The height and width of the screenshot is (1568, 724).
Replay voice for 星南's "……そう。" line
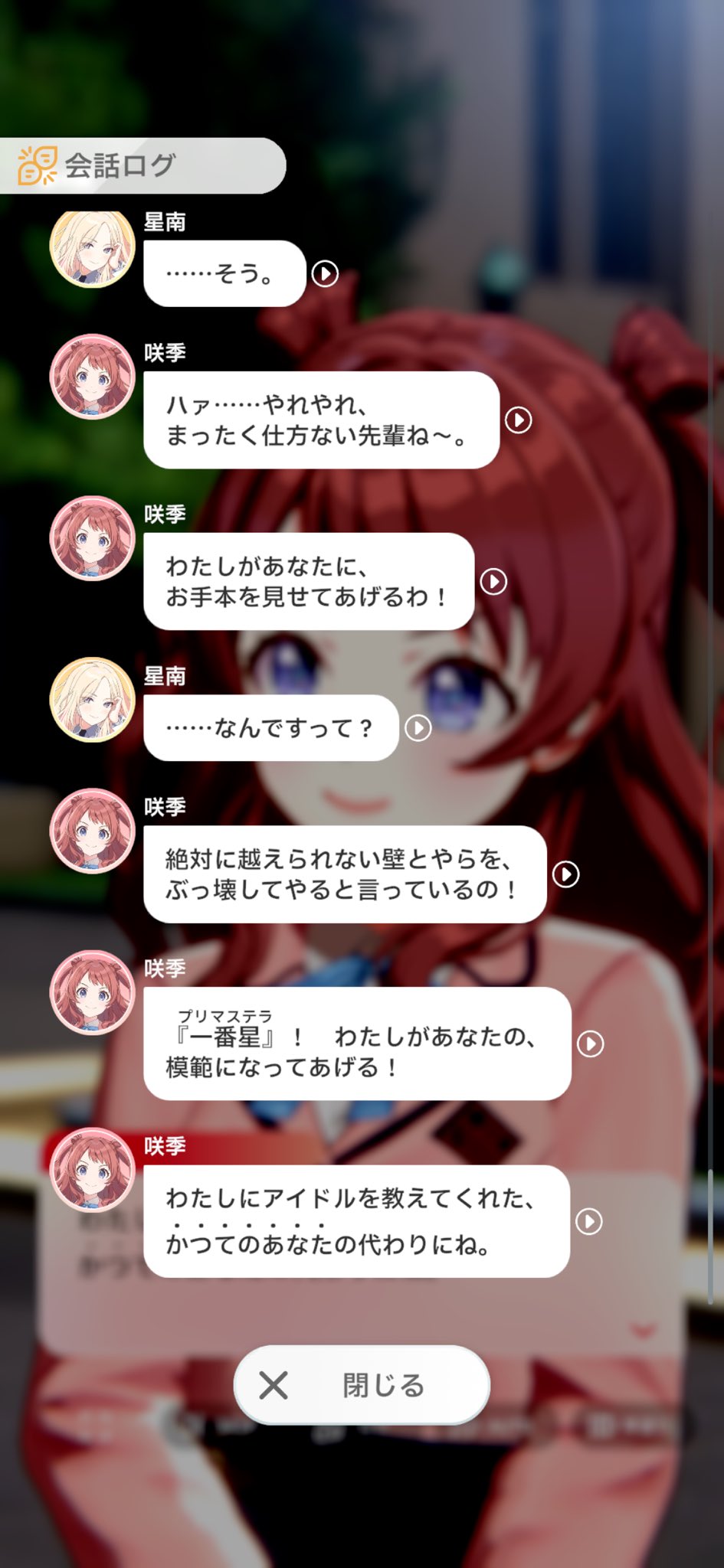tap(325, 273)
